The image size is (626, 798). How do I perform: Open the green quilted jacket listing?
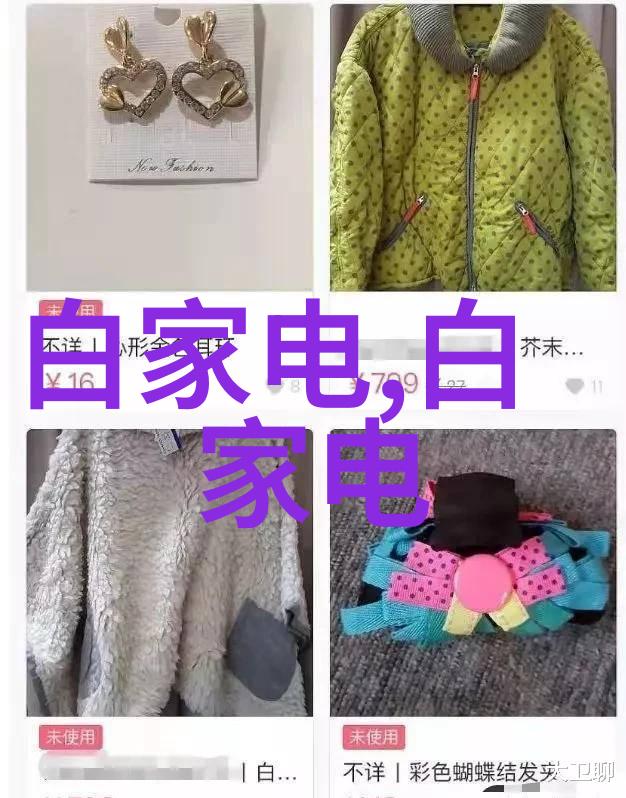pos(472,150)
